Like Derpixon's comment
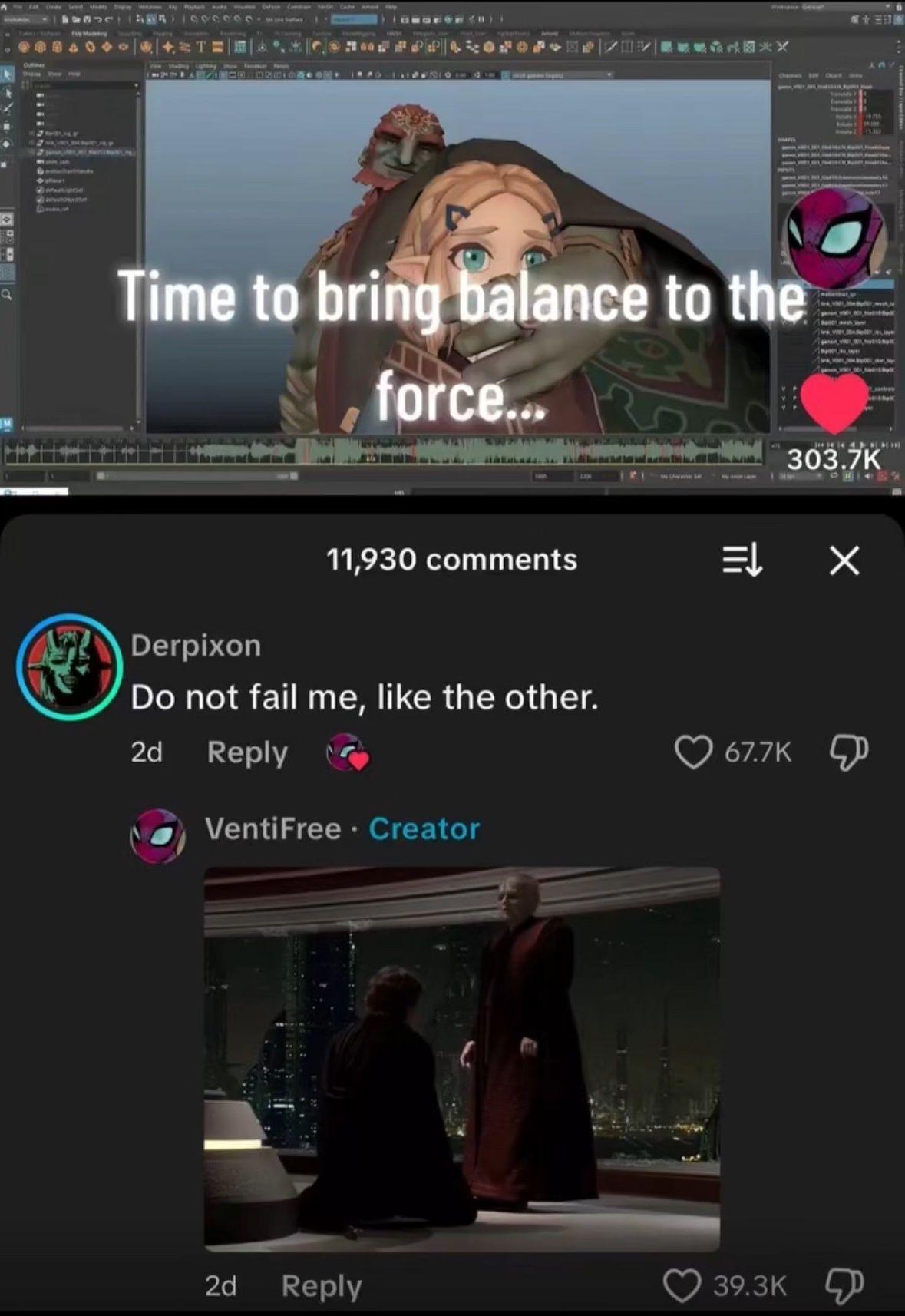The image size is (905, 1316). 693,752
